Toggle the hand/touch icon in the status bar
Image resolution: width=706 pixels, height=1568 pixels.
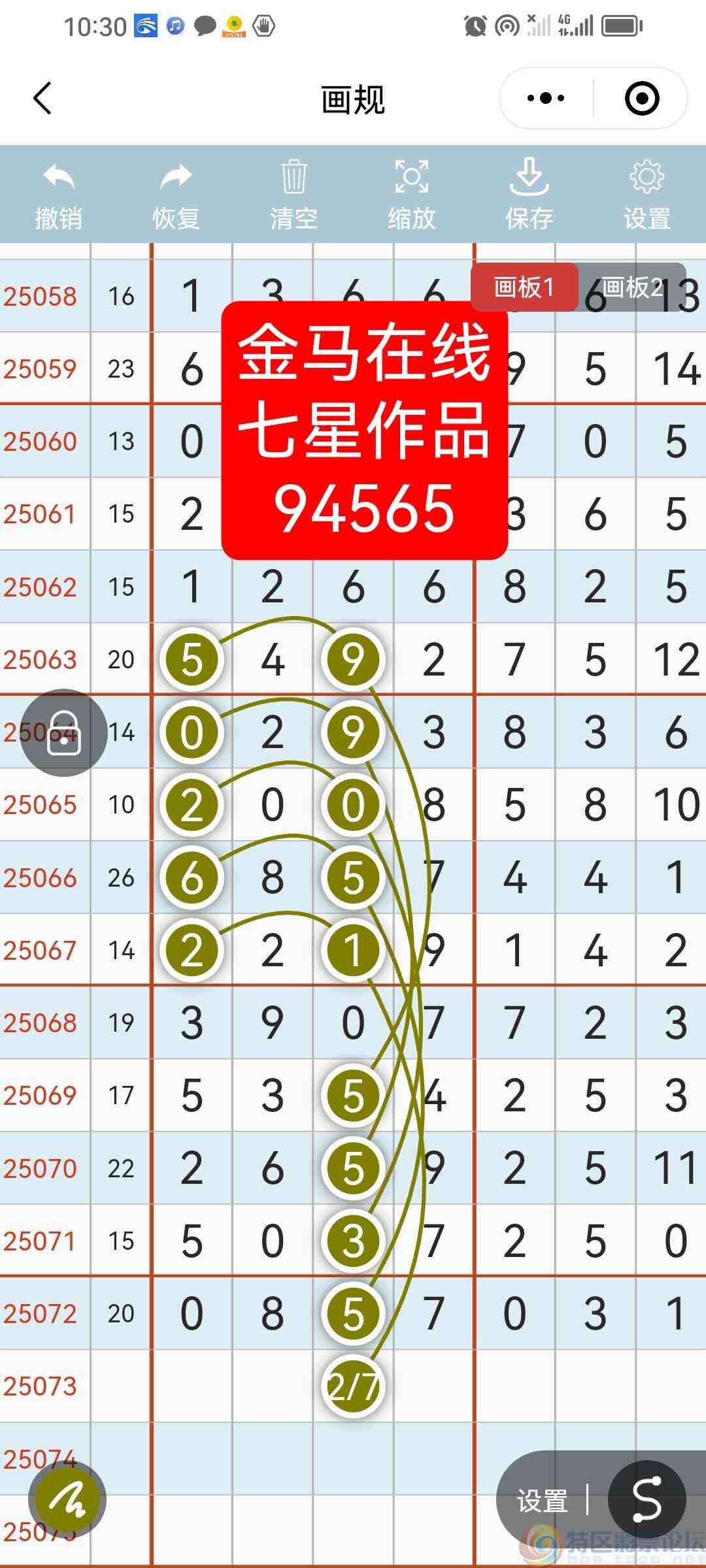(263, 27)
